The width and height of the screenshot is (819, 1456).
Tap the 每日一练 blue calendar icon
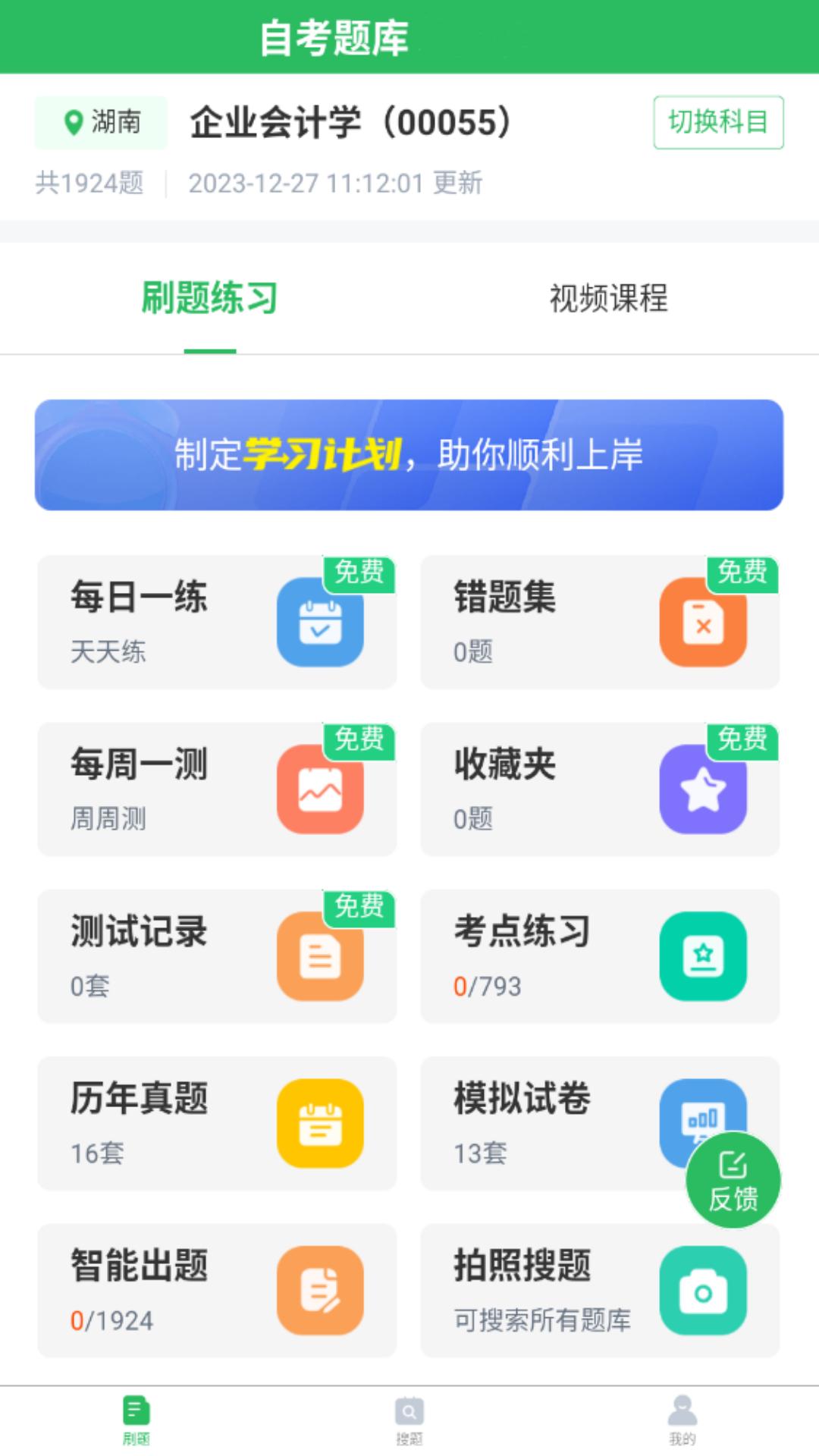point(322,623)
